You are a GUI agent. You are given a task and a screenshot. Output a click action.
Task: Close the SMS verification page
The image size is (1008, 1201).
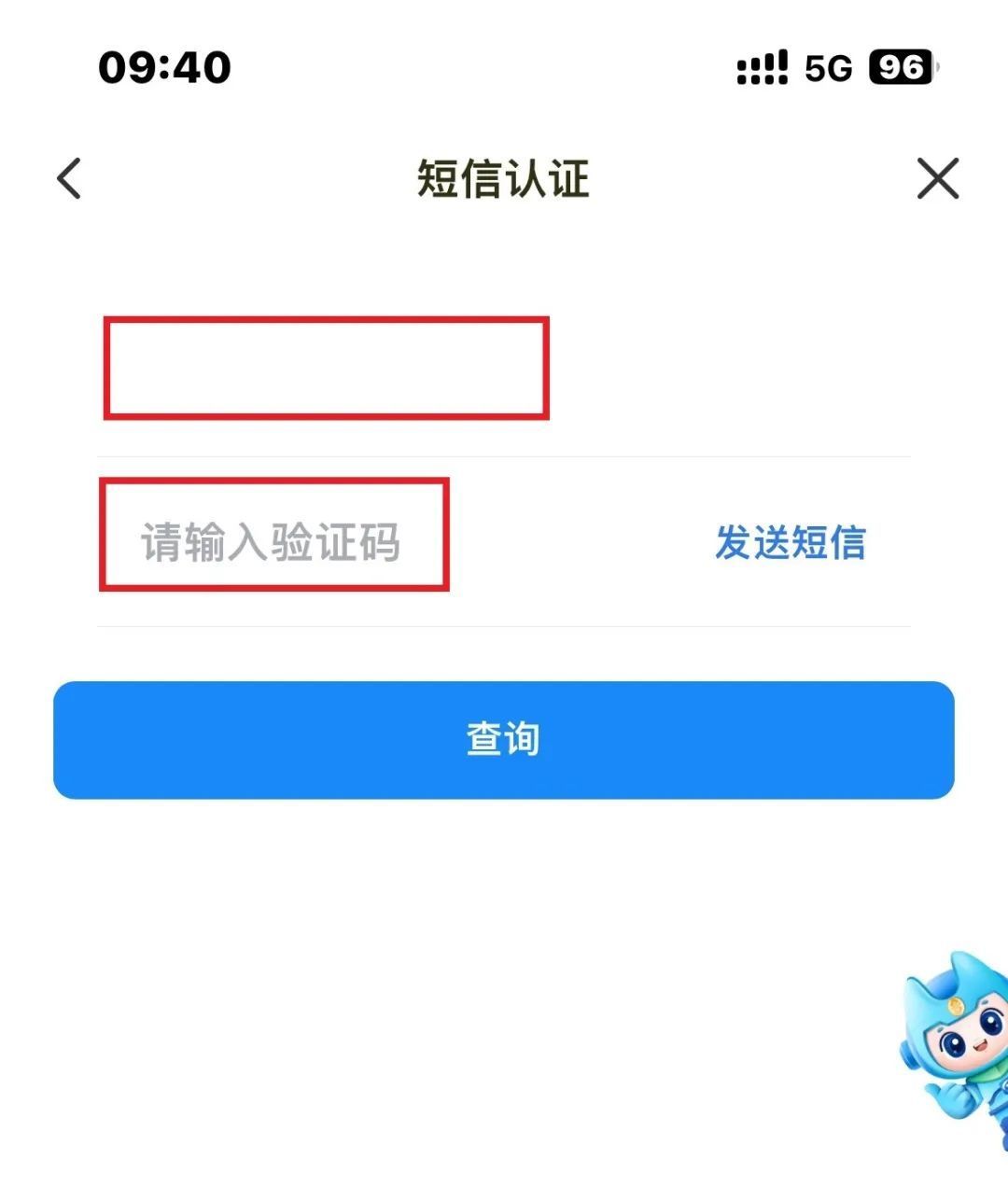937,178
